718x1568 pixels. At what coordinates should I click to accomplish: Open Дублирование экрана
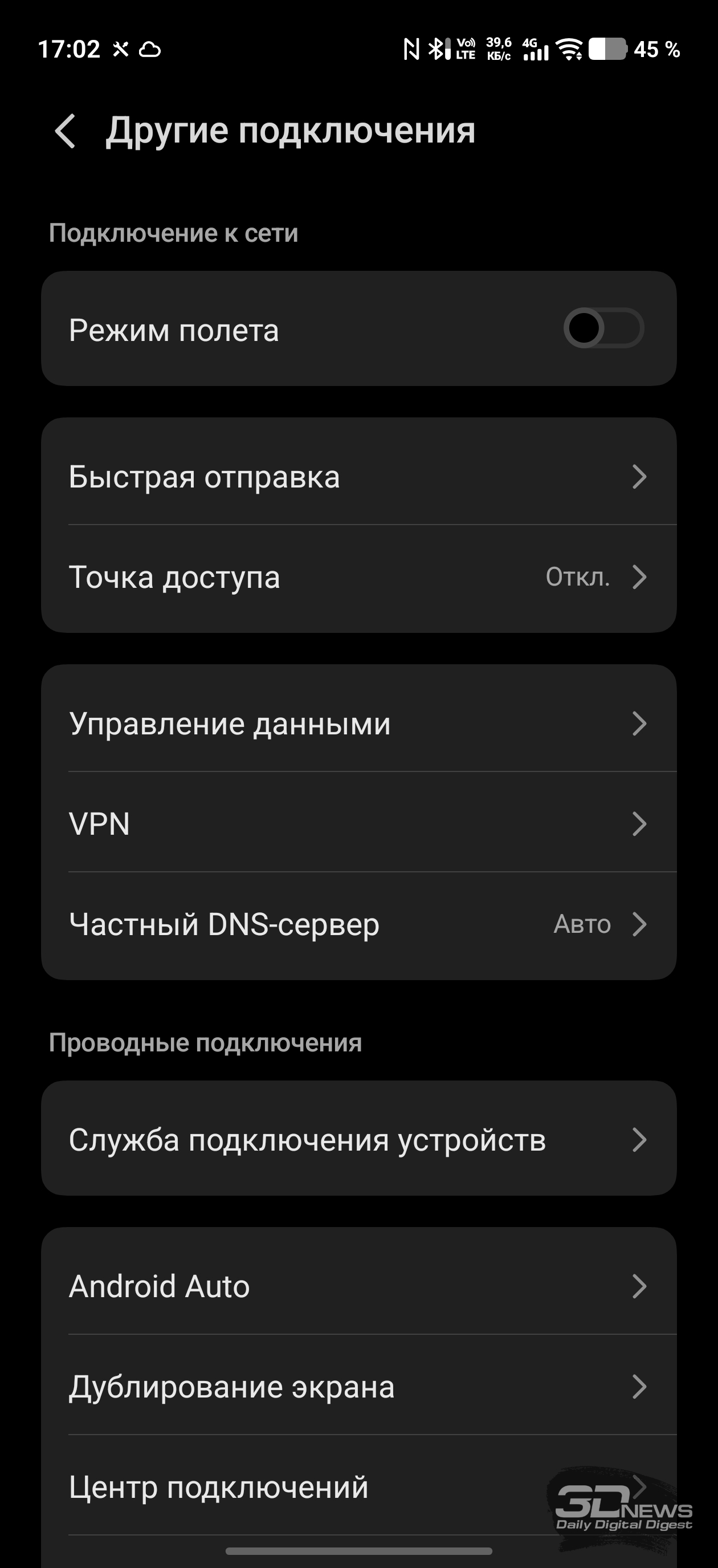(x=358, y=1387)
